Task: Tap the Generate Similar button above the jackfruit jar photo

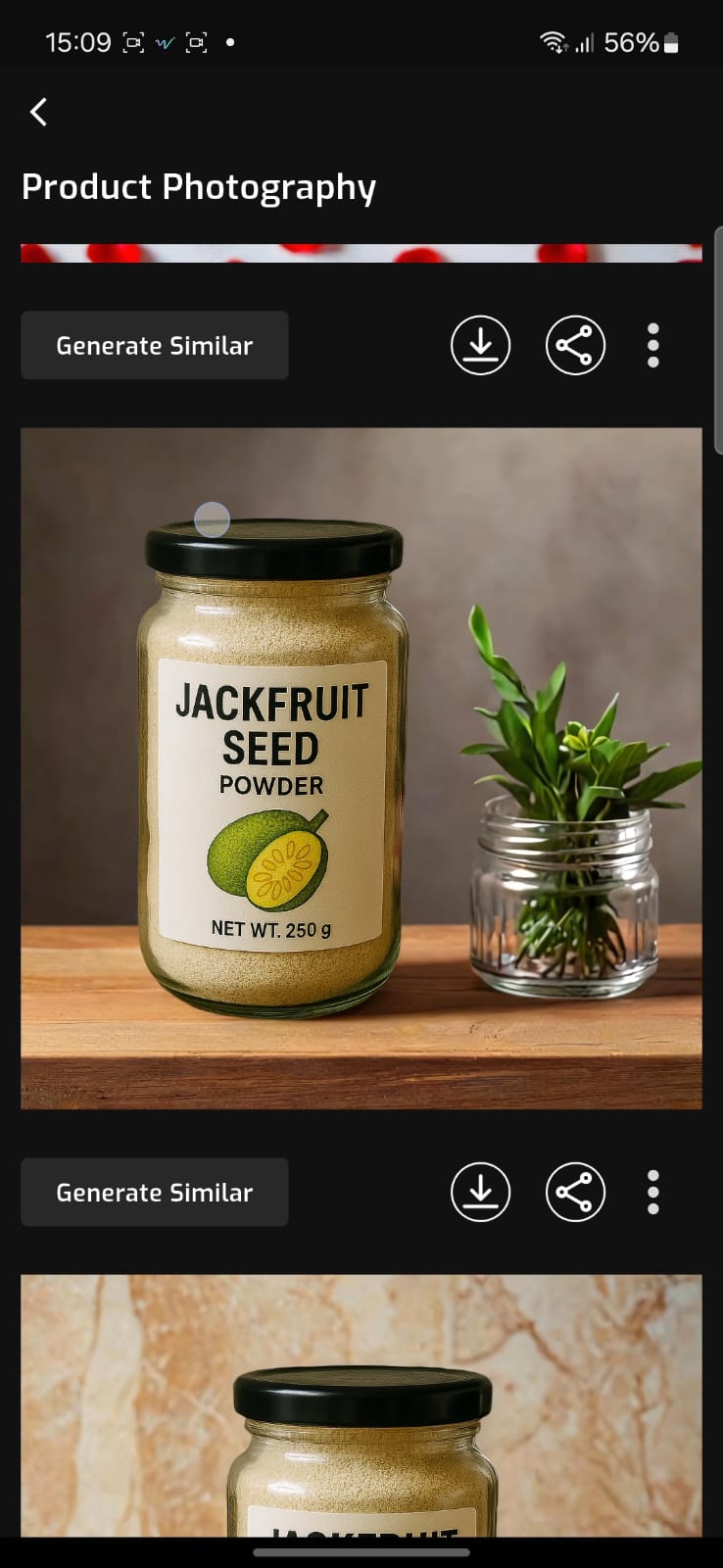Action: 155,345
